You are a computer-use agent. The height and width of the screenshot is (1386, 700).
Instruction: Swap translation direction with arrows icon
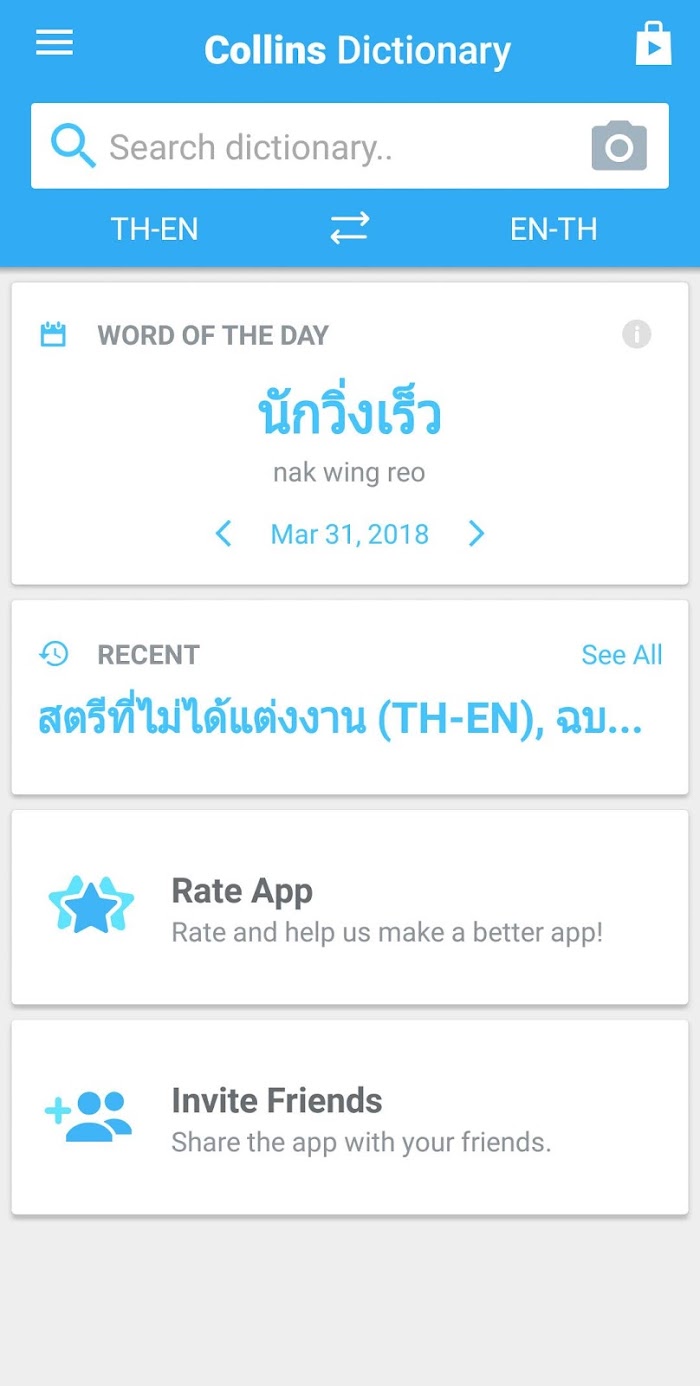click(x=349, y=229)
